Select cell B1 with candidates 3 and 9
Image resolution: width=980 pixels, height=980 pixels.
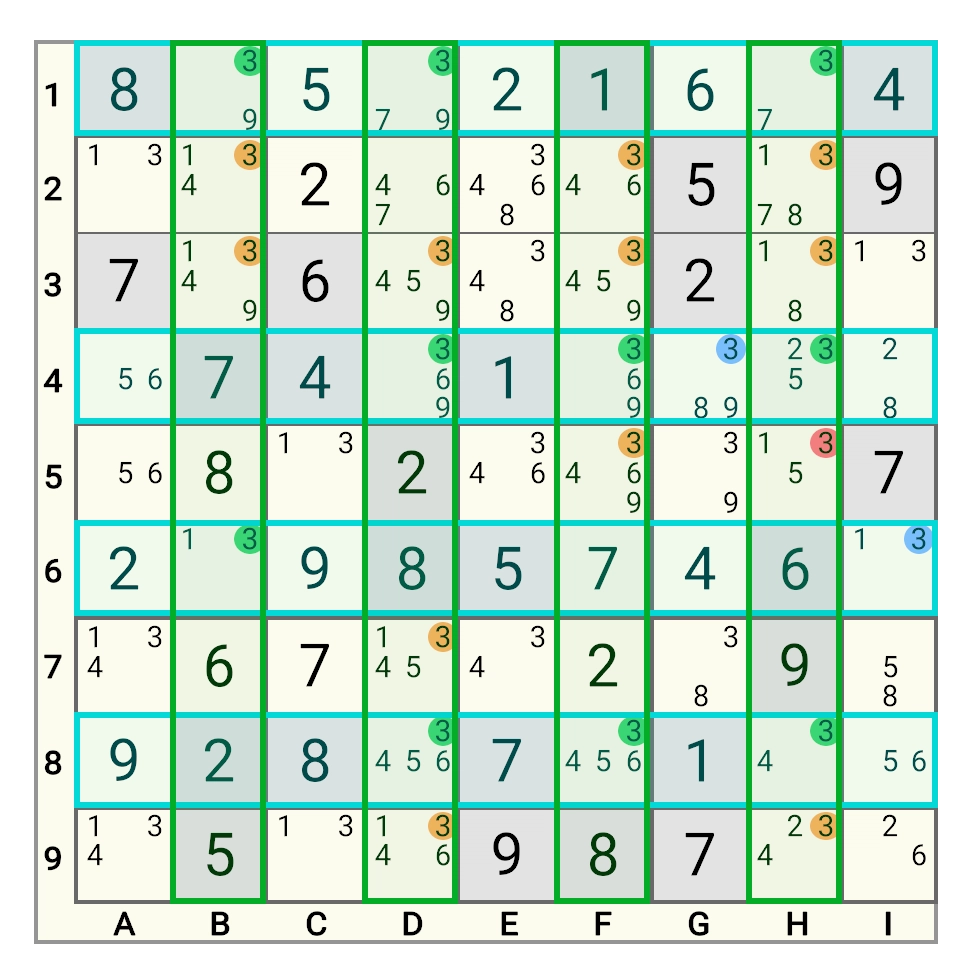(219, 90)
